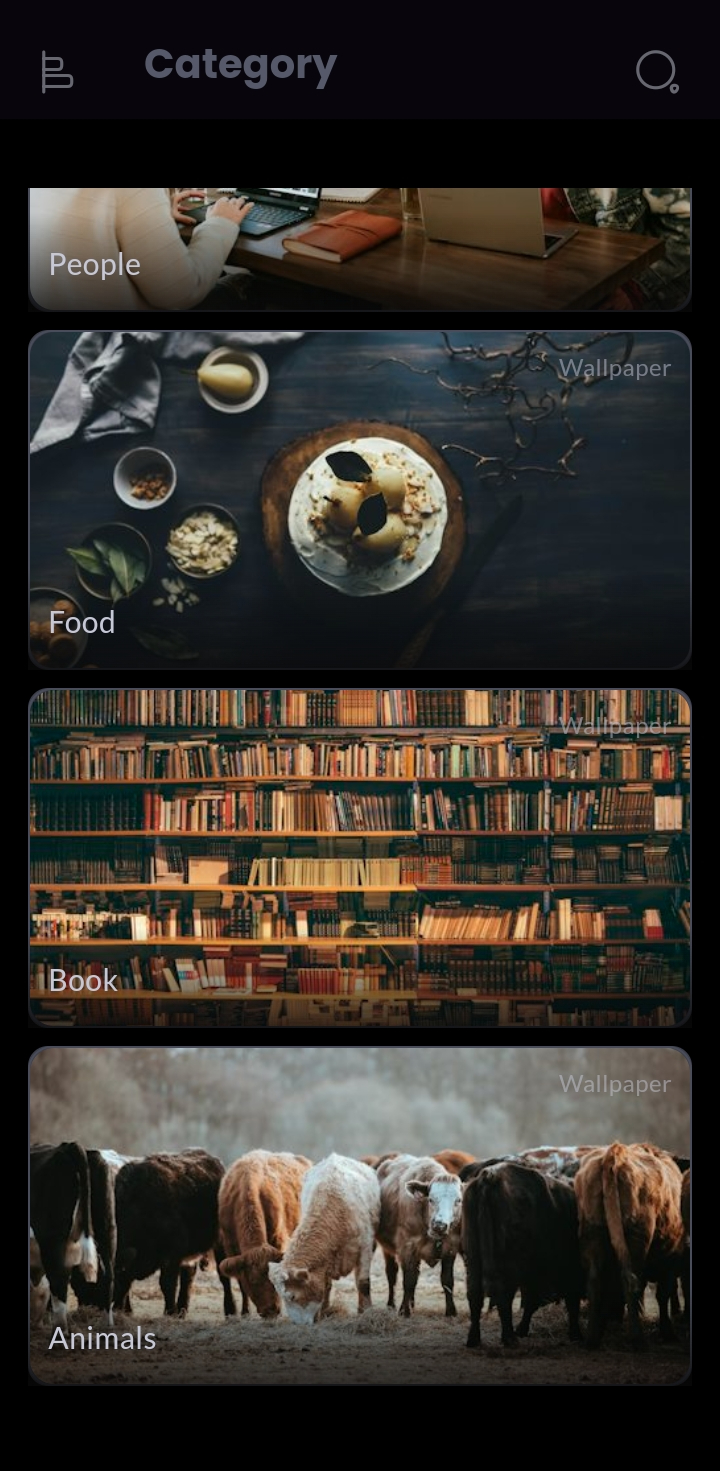Browse the Food wallpaper category
This screenshot has height=1471, width=720.
360,500
